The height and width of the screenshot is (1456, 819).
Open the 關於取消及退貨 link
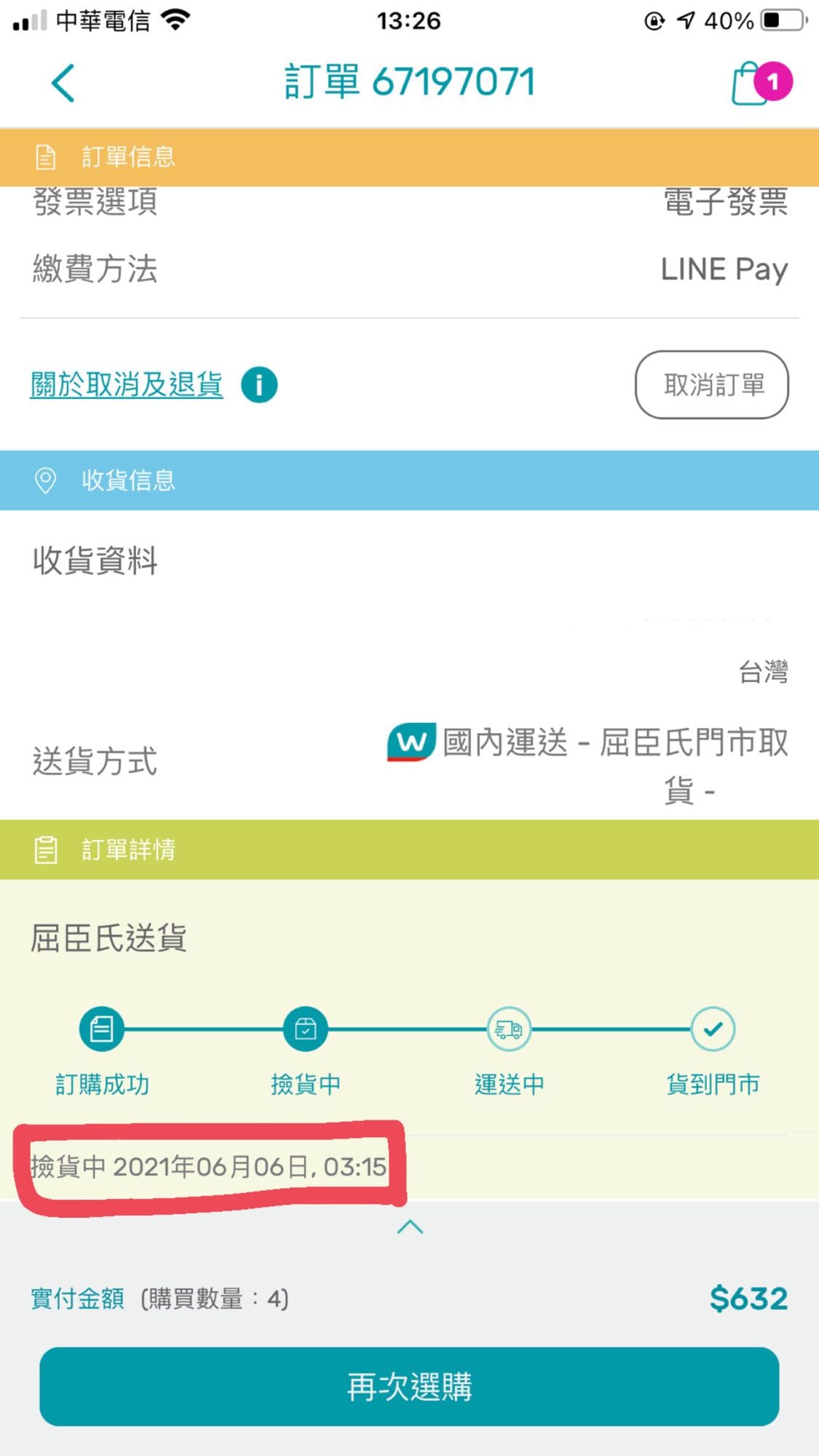[x=127, y=384]
